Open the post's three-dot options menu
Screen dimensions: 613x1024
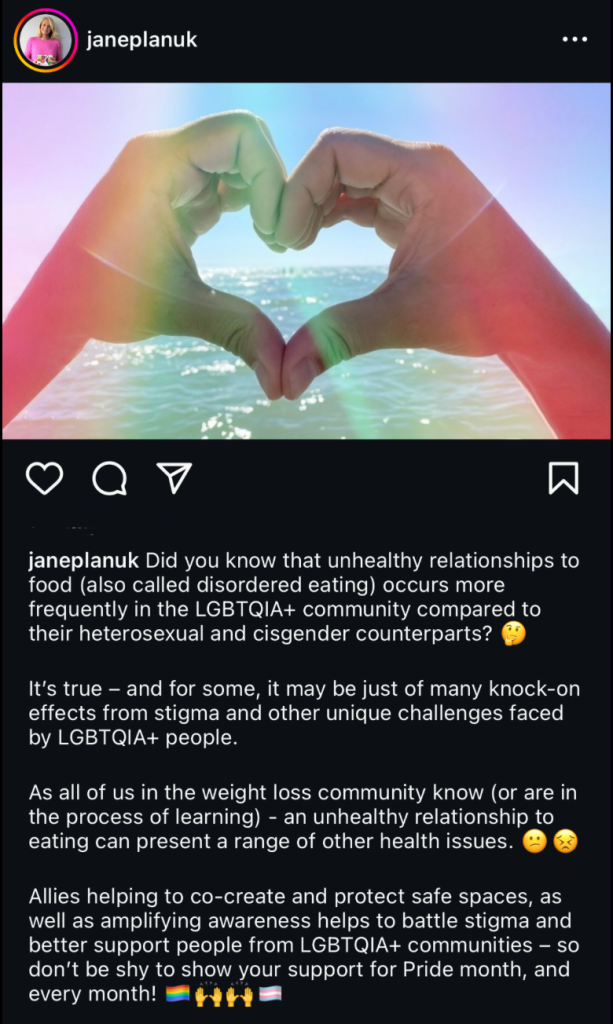point(574,40)
